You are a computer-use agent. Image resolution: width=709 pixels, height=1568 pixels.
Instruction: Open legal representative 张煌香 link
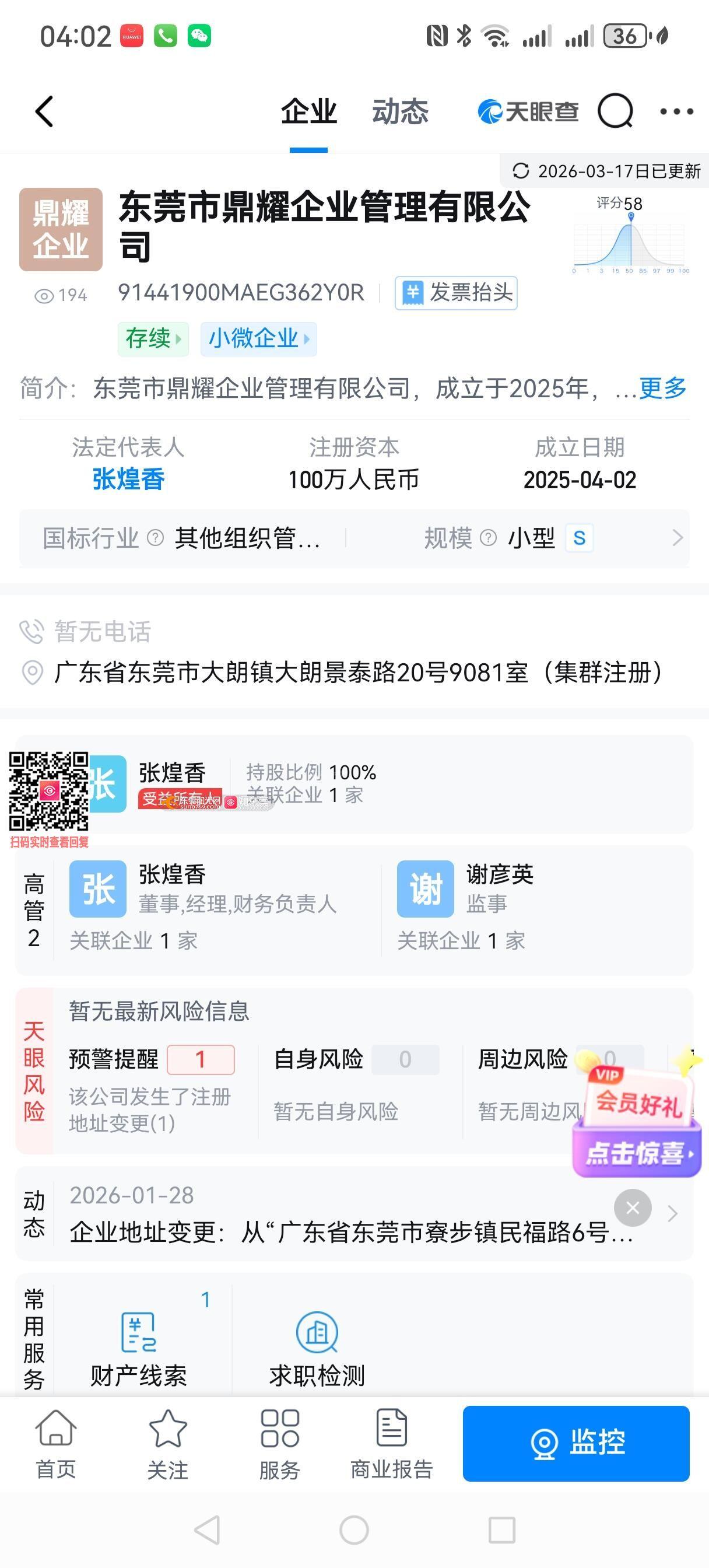click(128, 480)
